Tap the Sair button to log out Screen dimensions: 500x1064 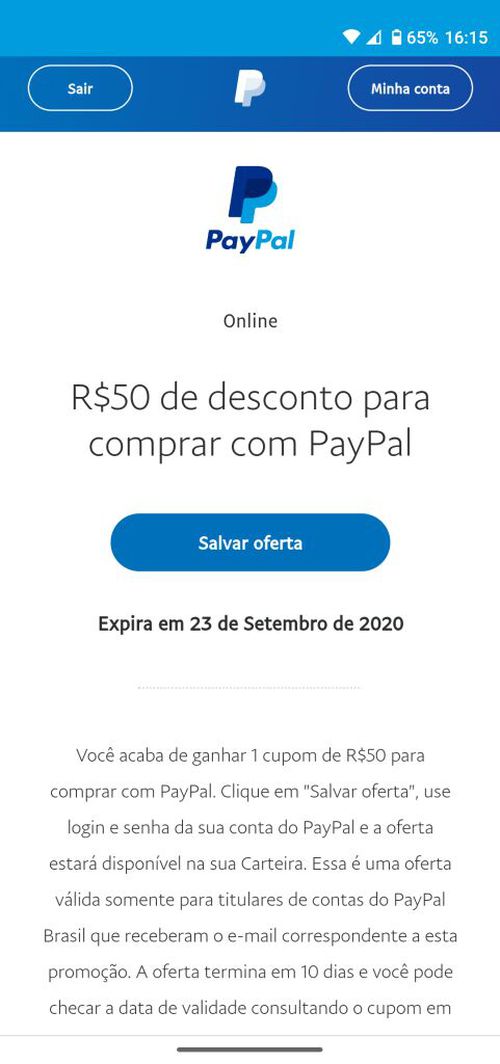[80, 88]
